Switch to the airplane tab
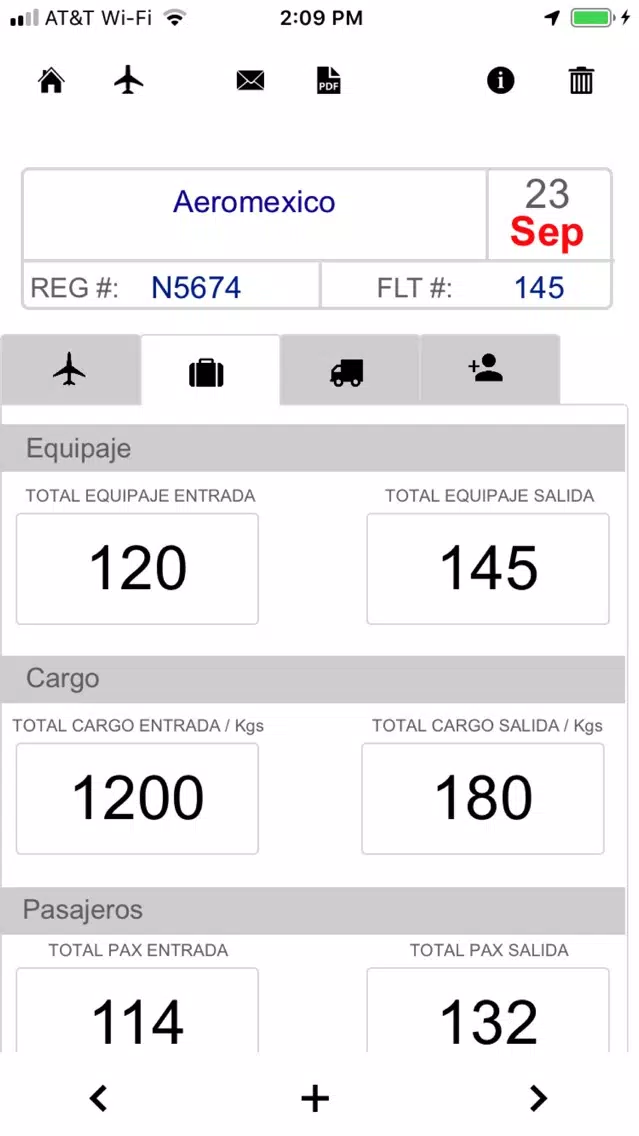The image size is (639, 1136). point(70,369)
